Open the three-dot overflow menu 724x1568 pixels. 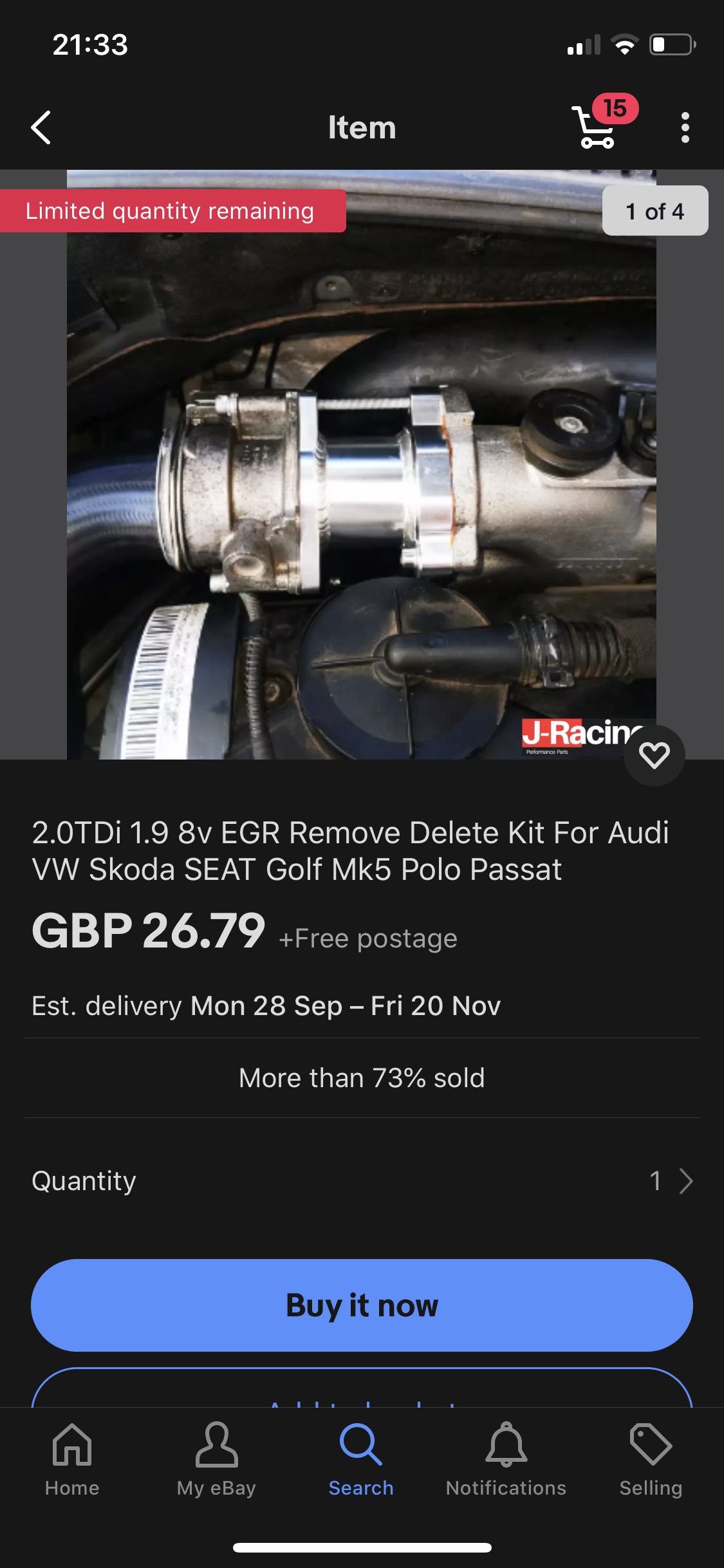pos(685,127)
